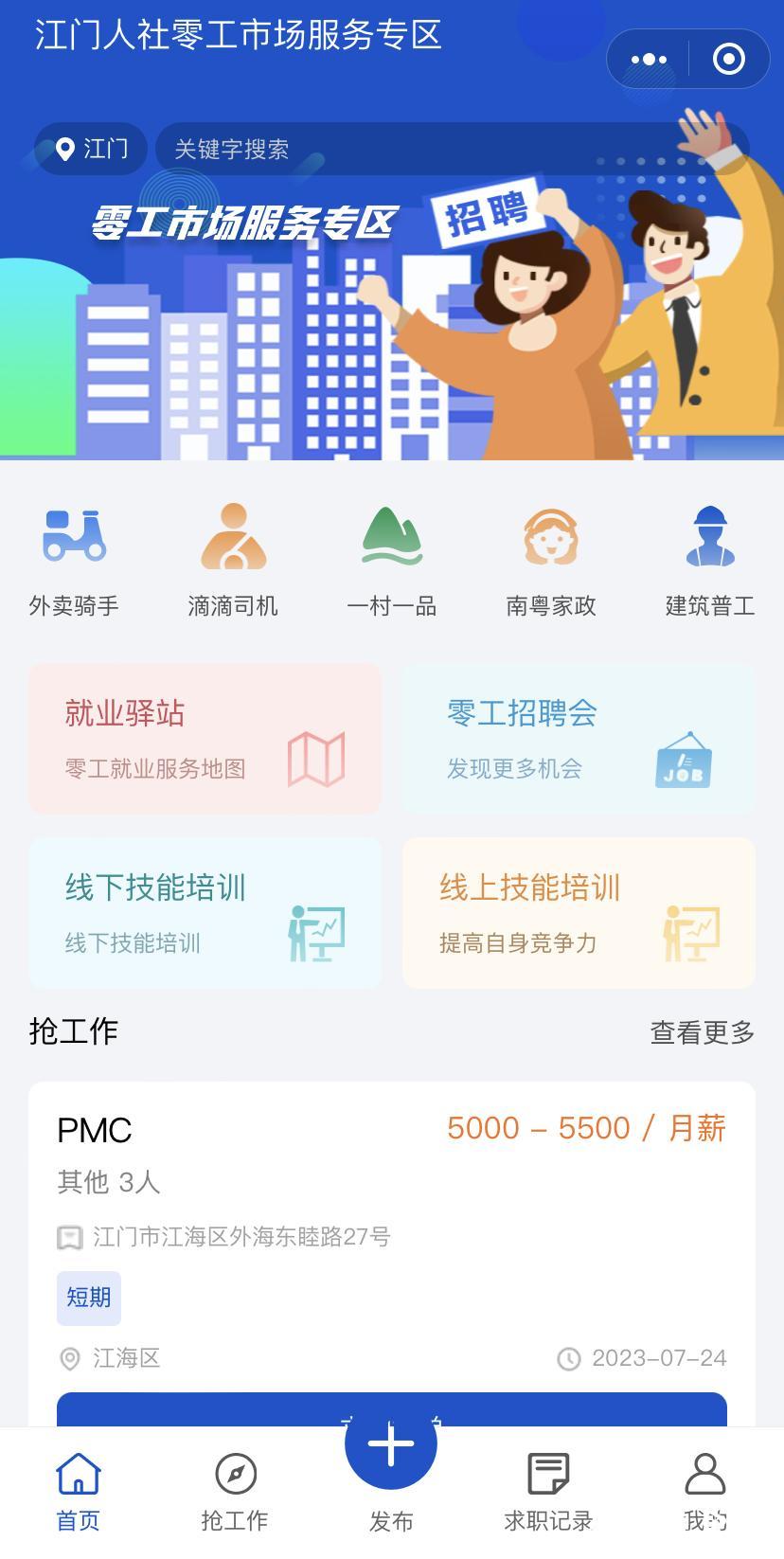Open the 就业驿站 service map card

205,738
